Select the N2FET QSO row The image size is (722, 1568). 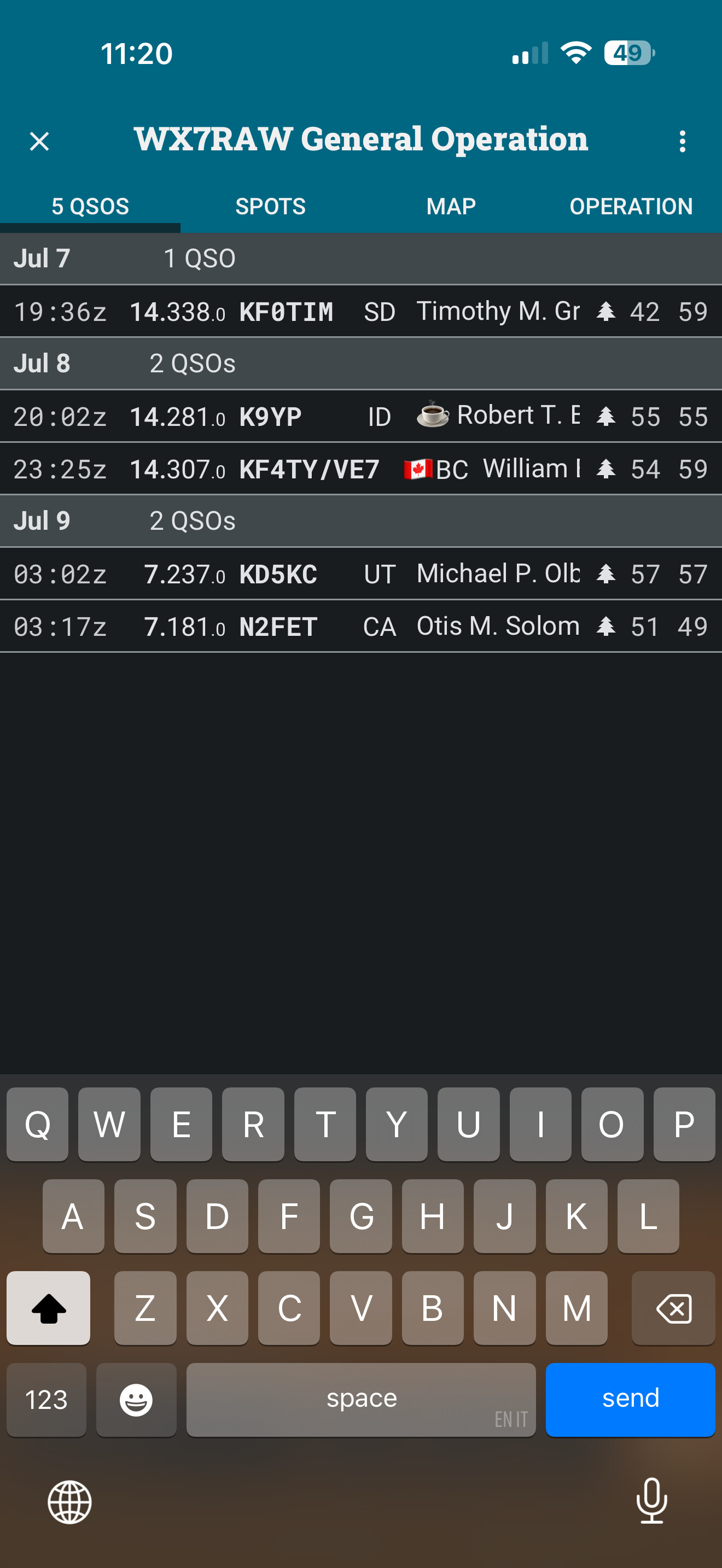(361, 627)
